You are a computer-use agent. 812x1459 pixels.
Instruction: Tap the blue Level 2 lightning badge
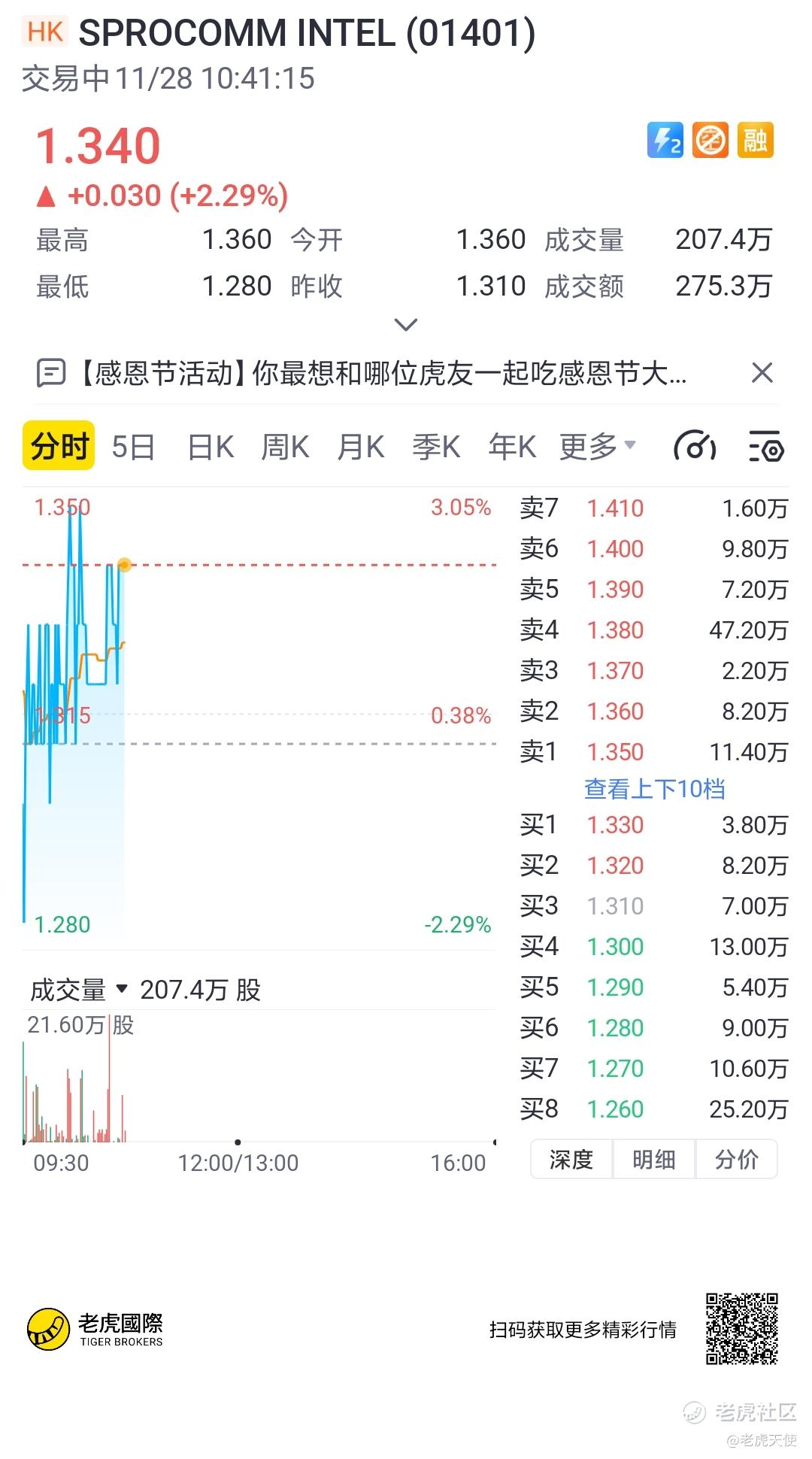tap(665, 140)
